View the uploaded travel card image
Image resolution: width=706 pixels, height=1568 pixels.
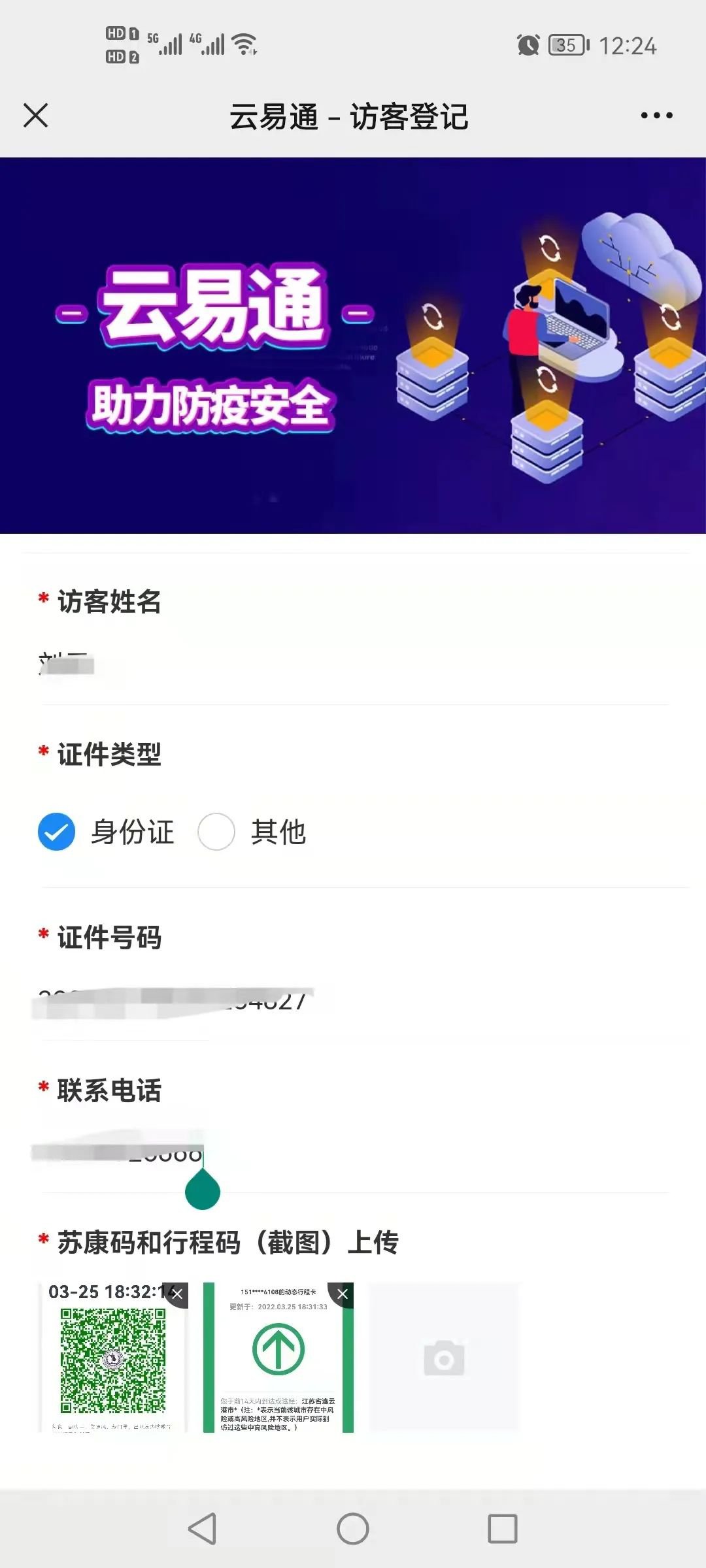[x=278, y=1365]
